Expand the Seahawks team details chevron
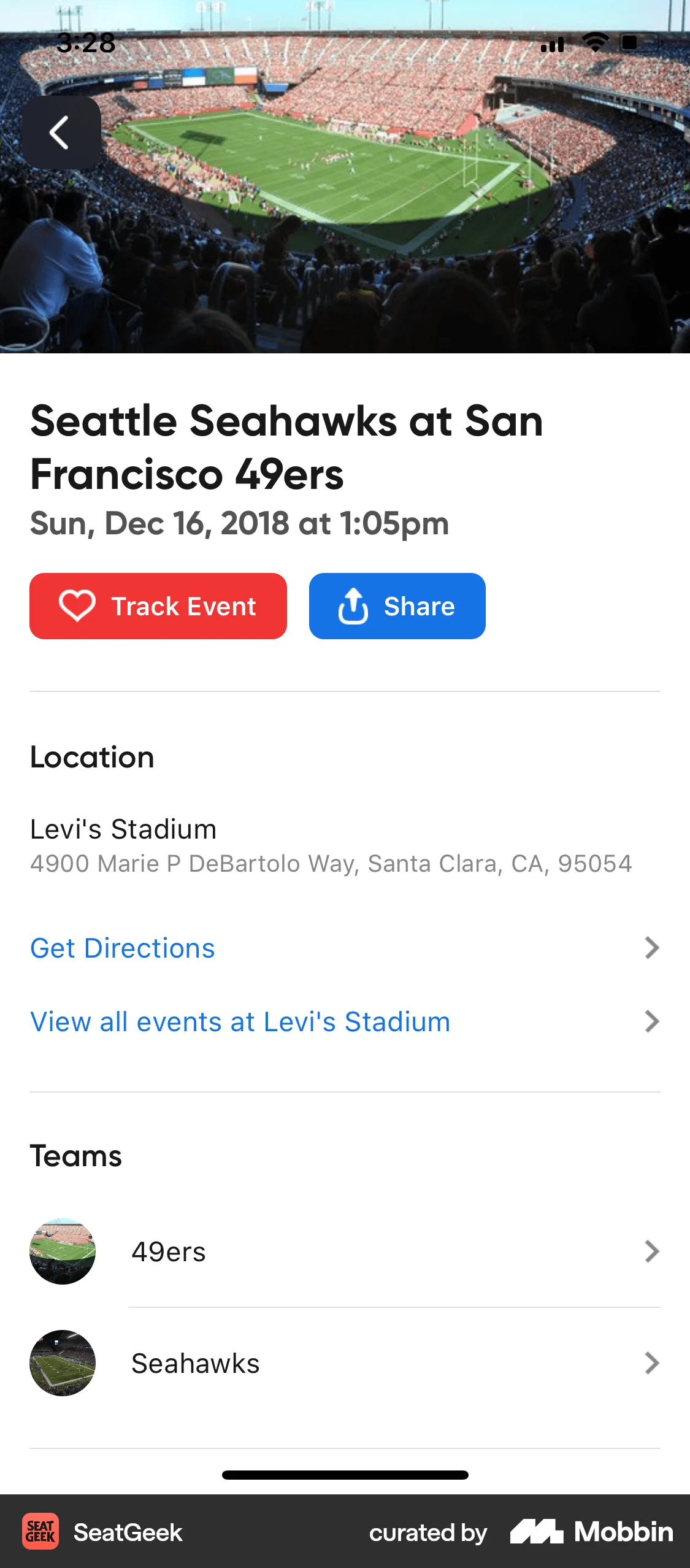Screen dimensions: 690x1568 click(x=651, y=1363)
